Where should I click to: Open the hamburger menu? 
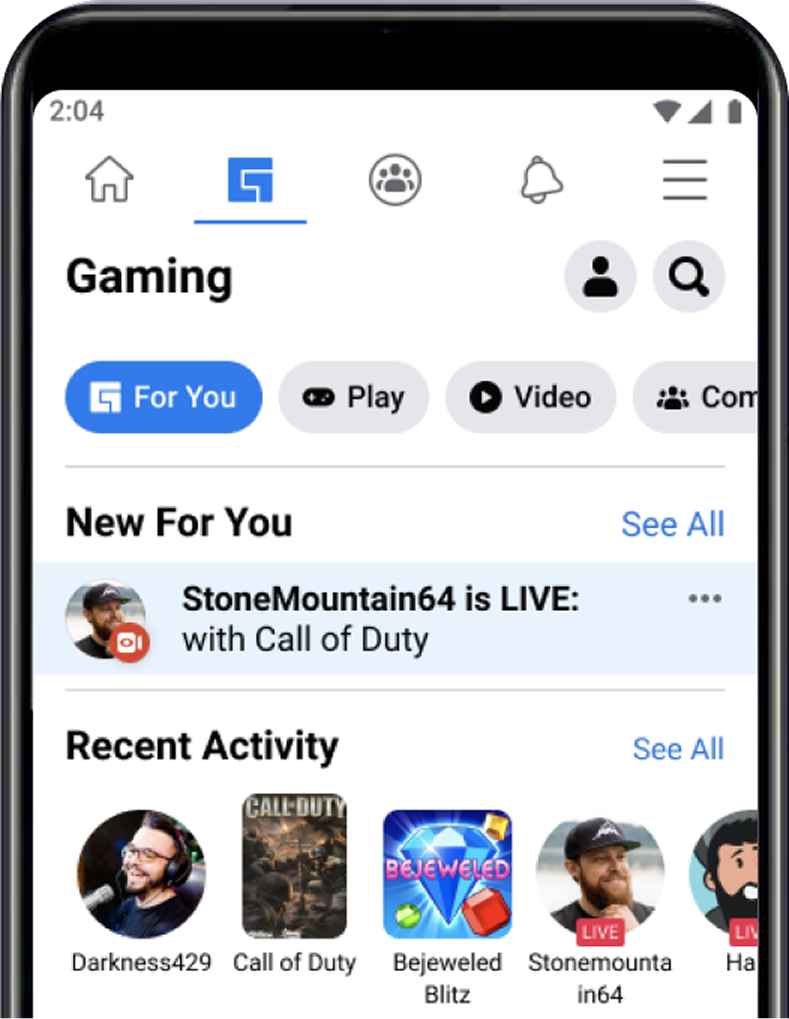685,181
